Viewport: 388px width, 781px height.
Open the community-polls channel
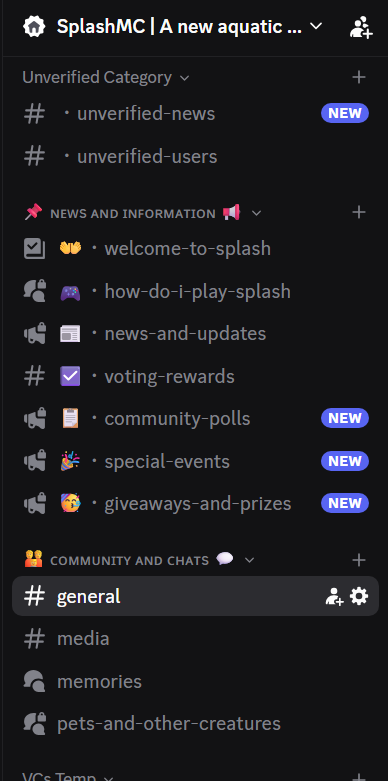click(x=195, y=419)
